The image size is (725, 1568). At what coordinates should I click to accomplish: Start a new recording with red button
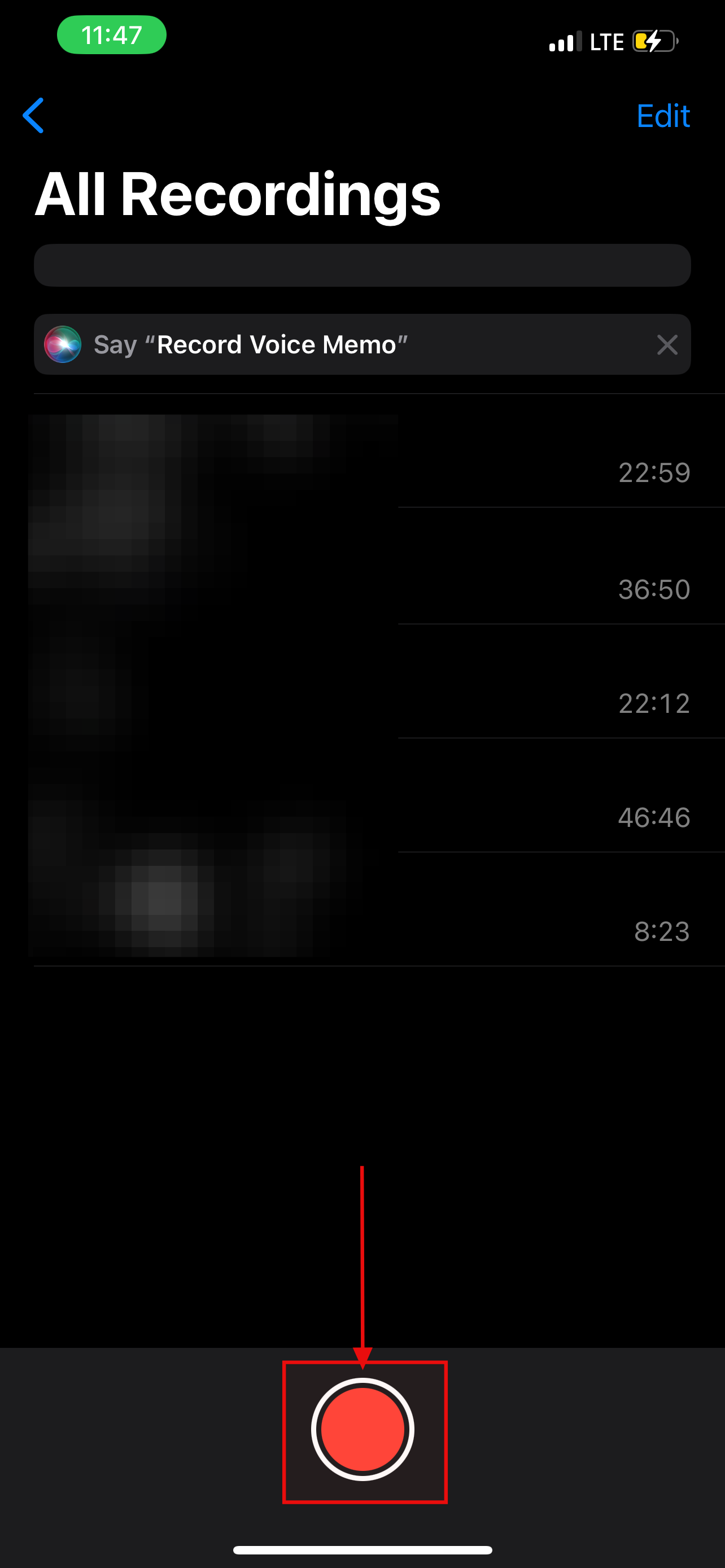(363, 1429)
